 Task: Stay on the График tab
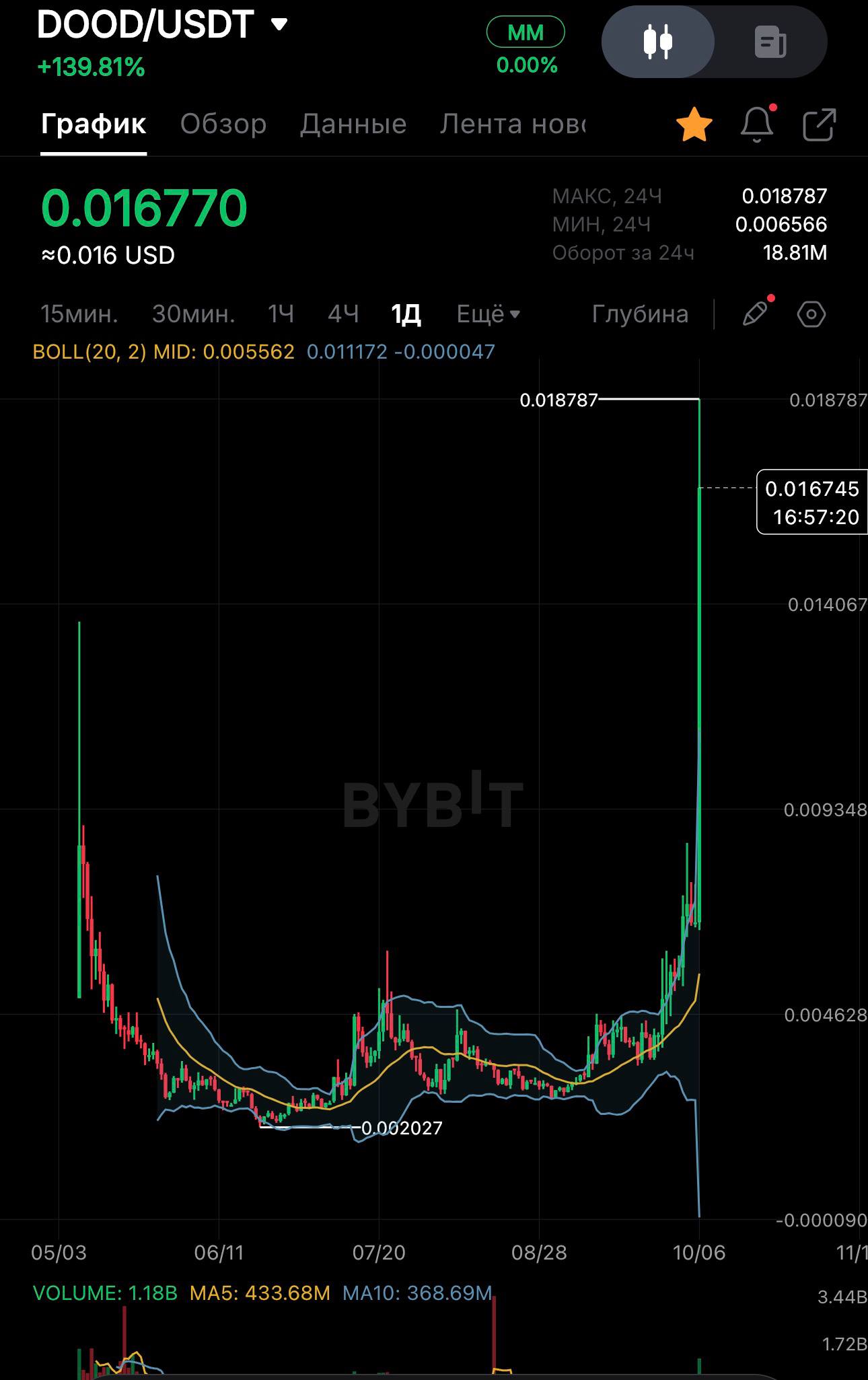click(94, 124)
